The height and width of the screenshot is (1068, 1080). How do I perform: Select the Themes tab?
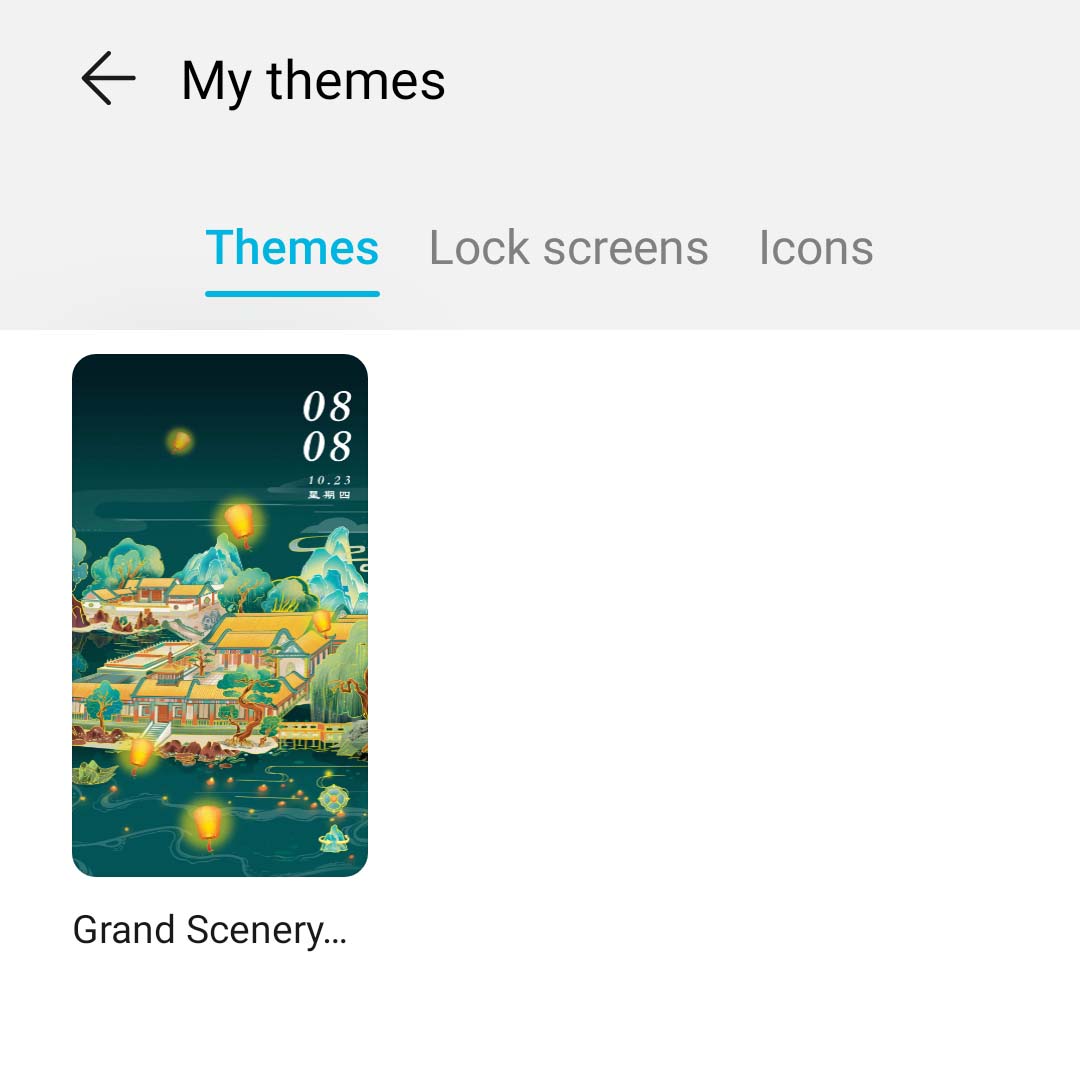(x=292, y=248)
